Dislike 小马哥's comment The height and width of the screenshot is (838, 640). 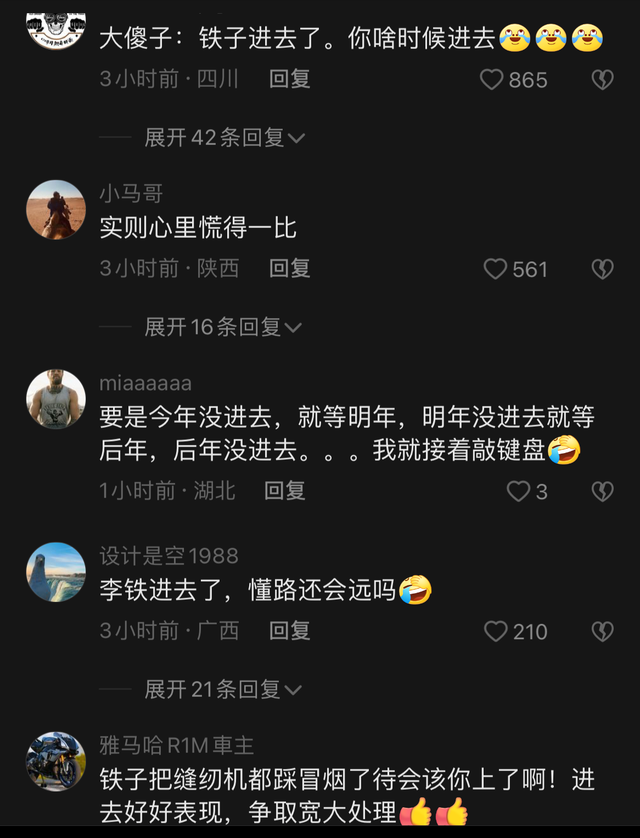602,268
